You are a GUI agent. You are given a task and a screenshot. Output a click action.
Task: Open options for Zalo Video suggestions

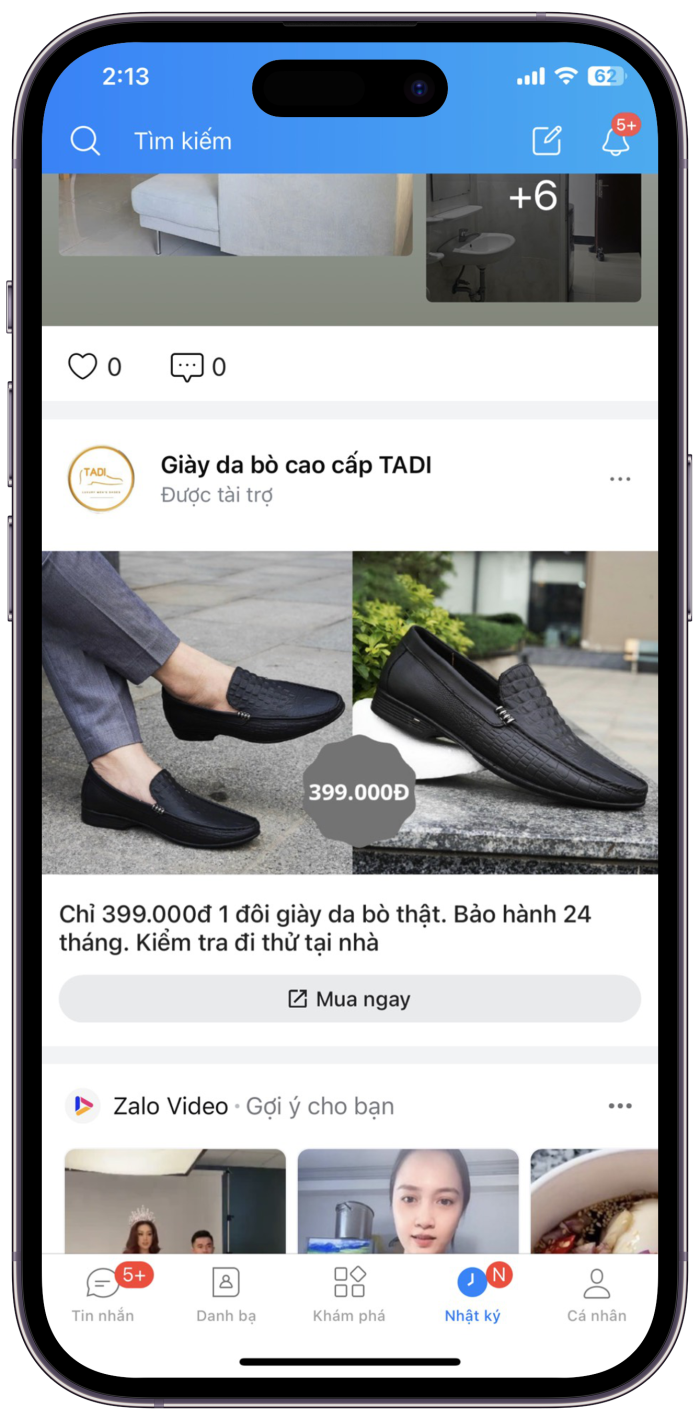pyautogui.click(x=620, y=1106)
